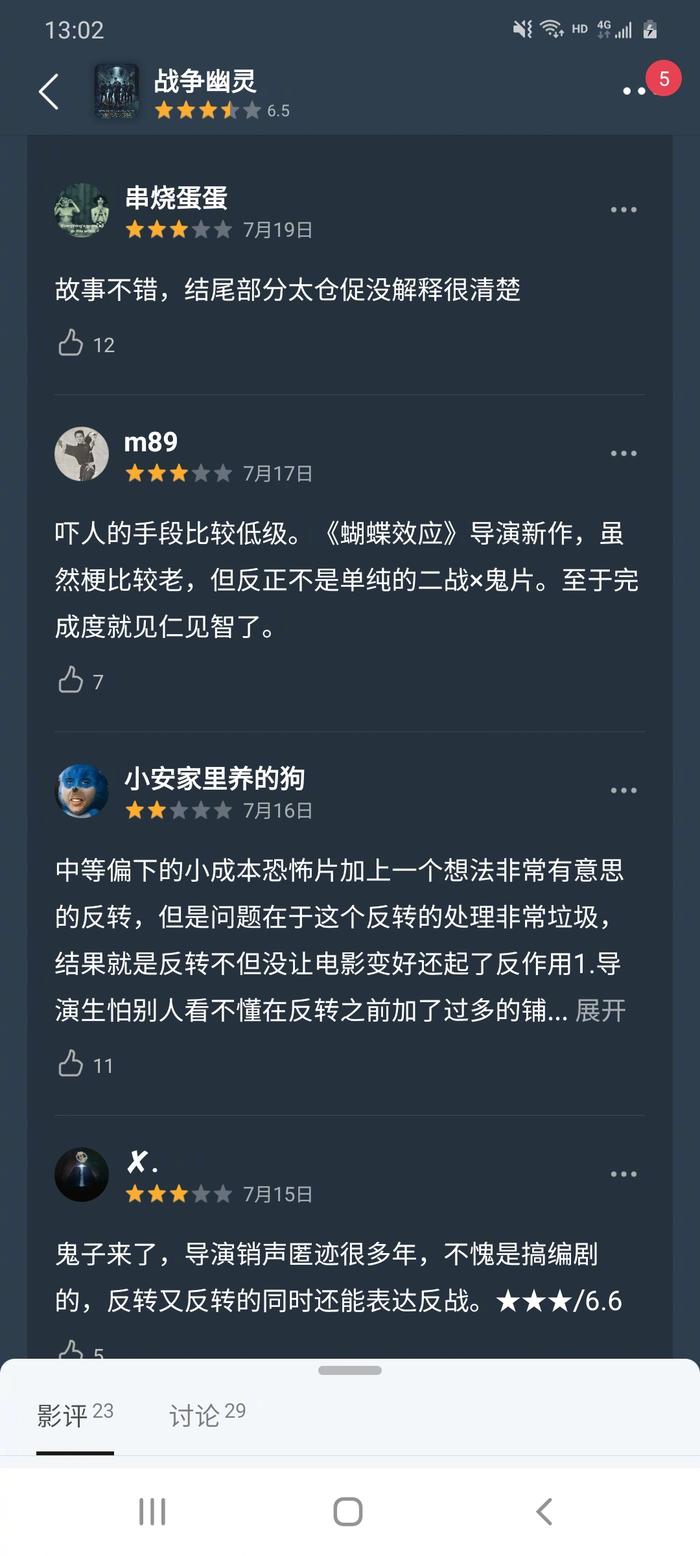
Task: Like 小安家里养的狗's review with 11 likes
Action: pyautogui.click(x=71, y=1064)
